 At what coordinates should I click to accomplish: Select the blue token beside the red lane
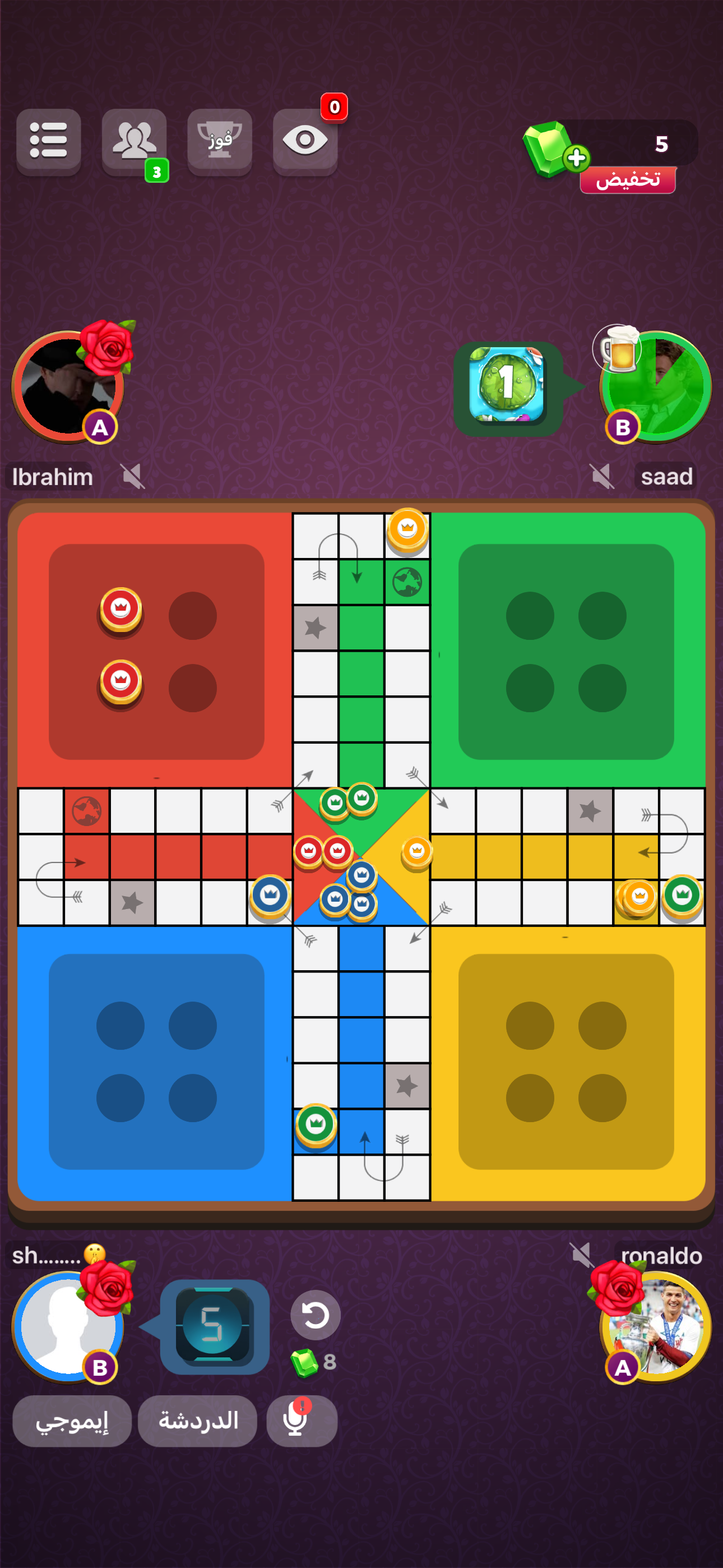tap(270, 895)
